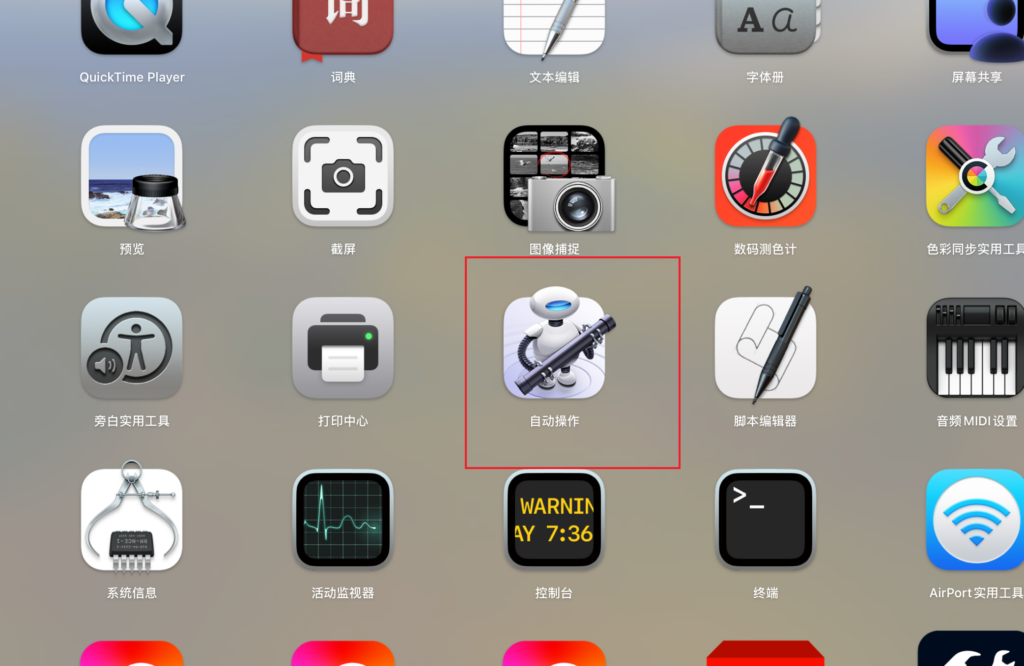Open AirPort 实用工具
This screenshot has height=666, width=1024.
[975, 520]
